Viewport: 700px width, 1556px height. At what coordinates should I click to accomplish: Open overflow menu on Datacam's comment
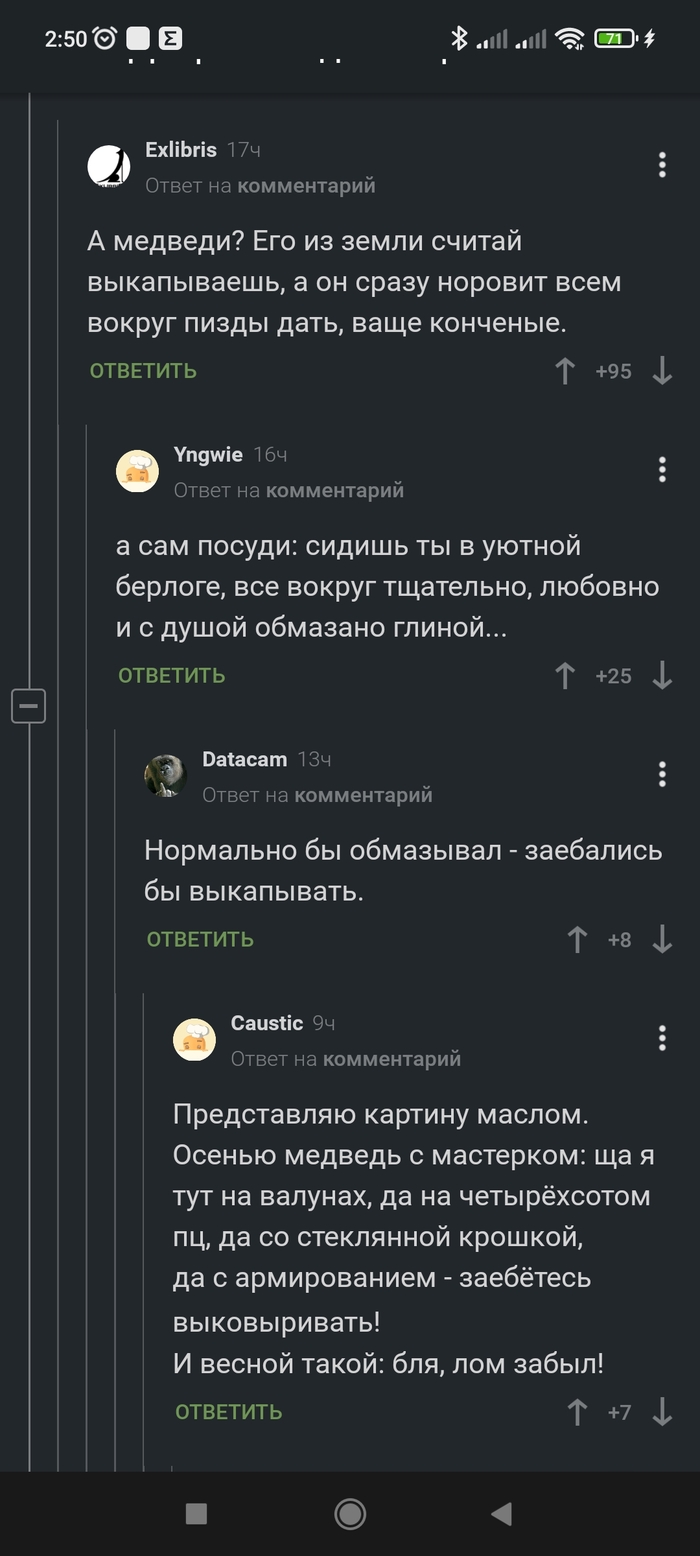pos(662,774)
